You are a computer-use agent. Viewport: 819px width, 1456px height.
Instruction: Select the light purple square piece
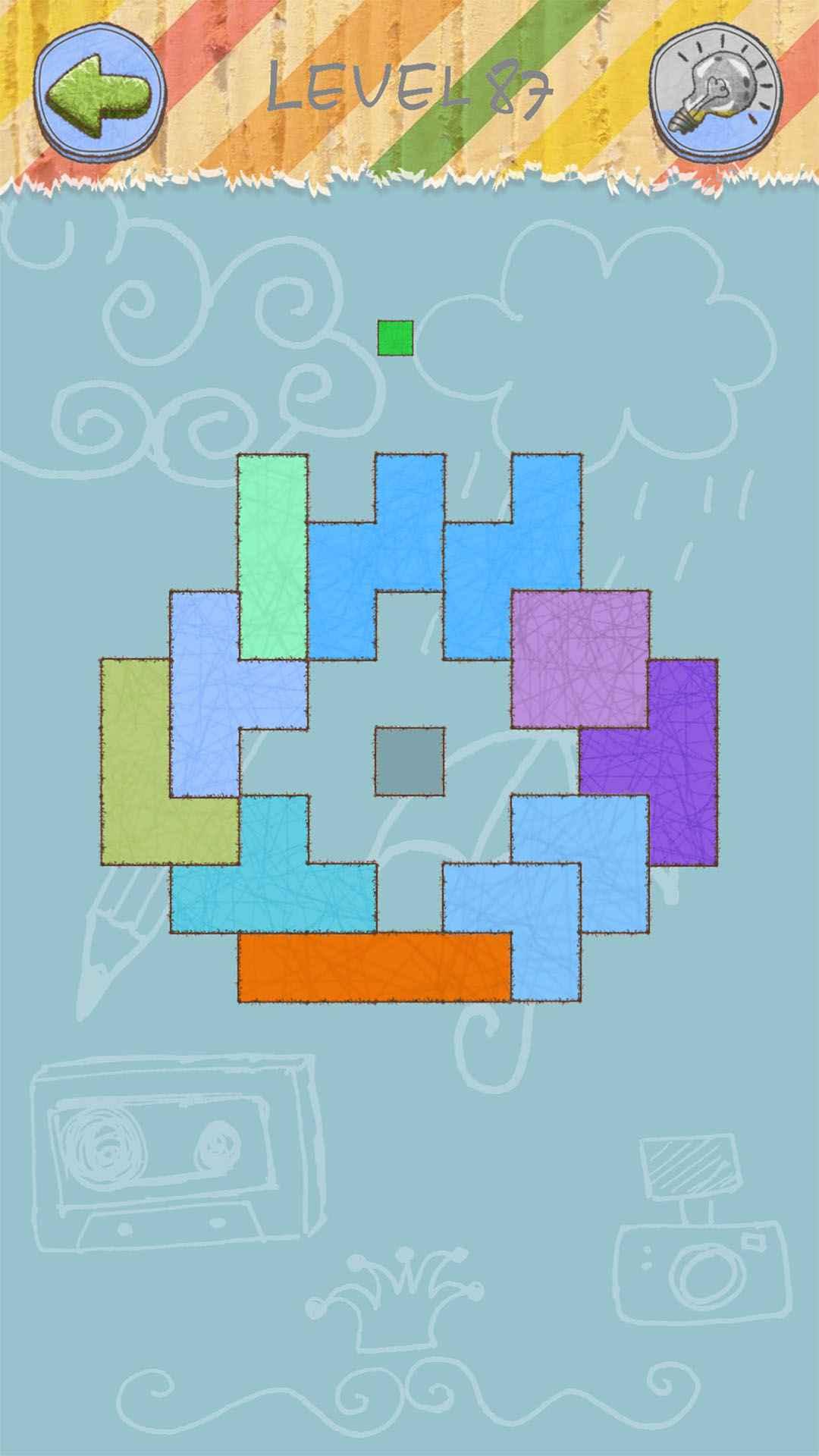(581, 659)
